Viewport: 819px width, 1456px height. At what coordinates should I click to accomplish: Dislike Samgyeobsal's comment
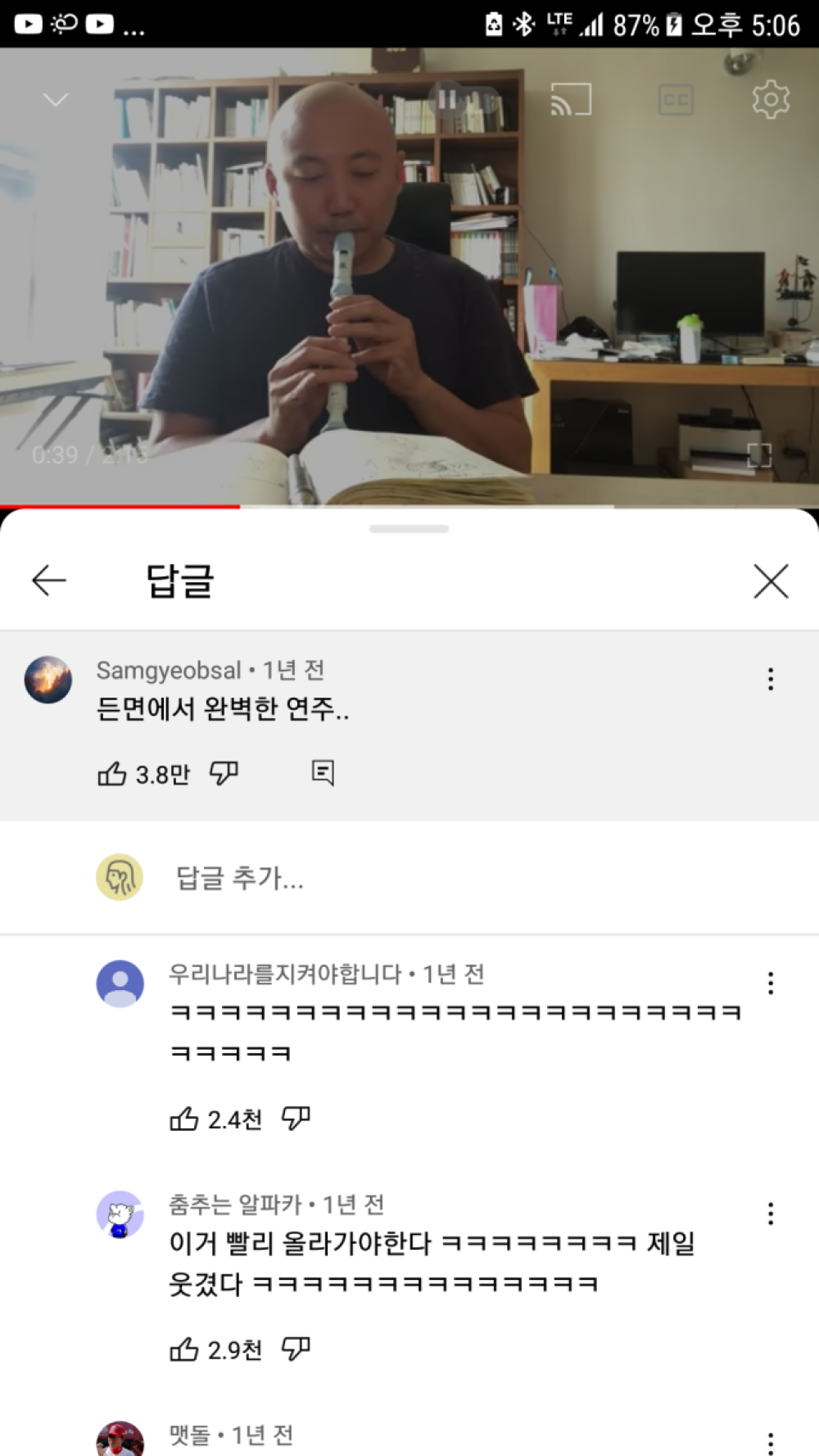(x=224, y=773)
